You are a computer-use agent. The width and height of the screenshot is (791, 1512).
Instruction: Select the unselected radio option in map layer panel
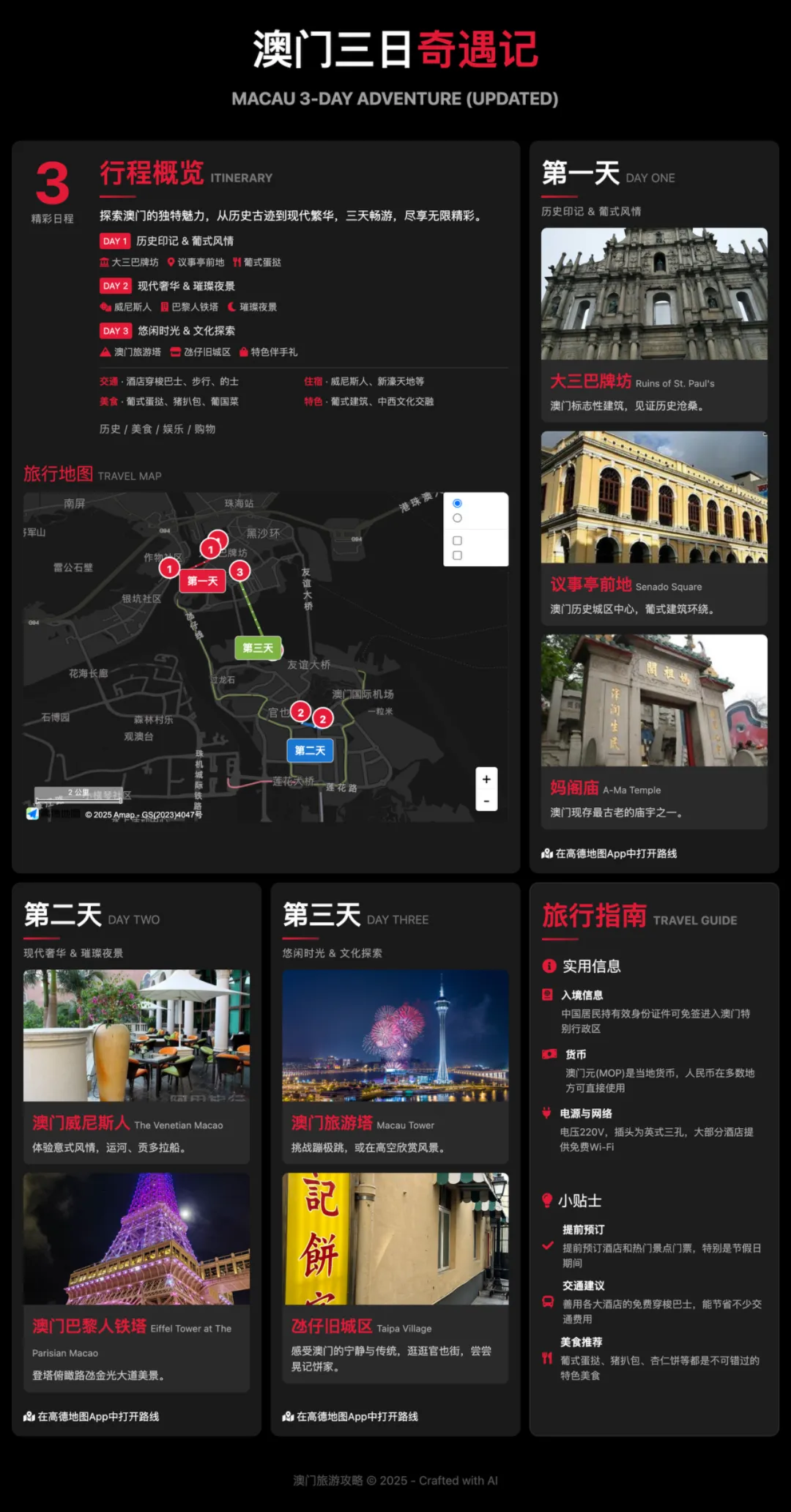(x=457, y=518)
